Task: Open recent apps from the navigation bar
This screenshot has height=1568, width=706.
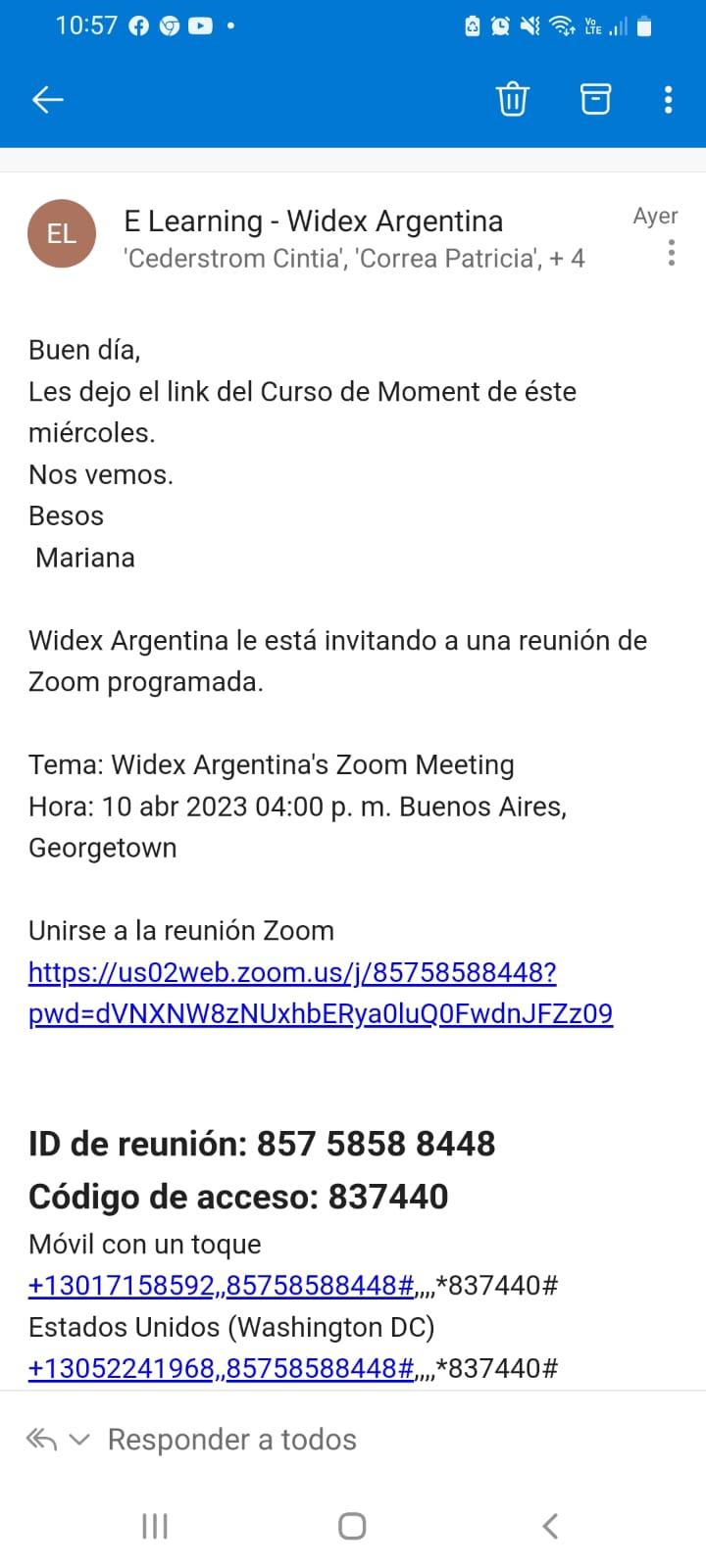Action: (155, 1526)
